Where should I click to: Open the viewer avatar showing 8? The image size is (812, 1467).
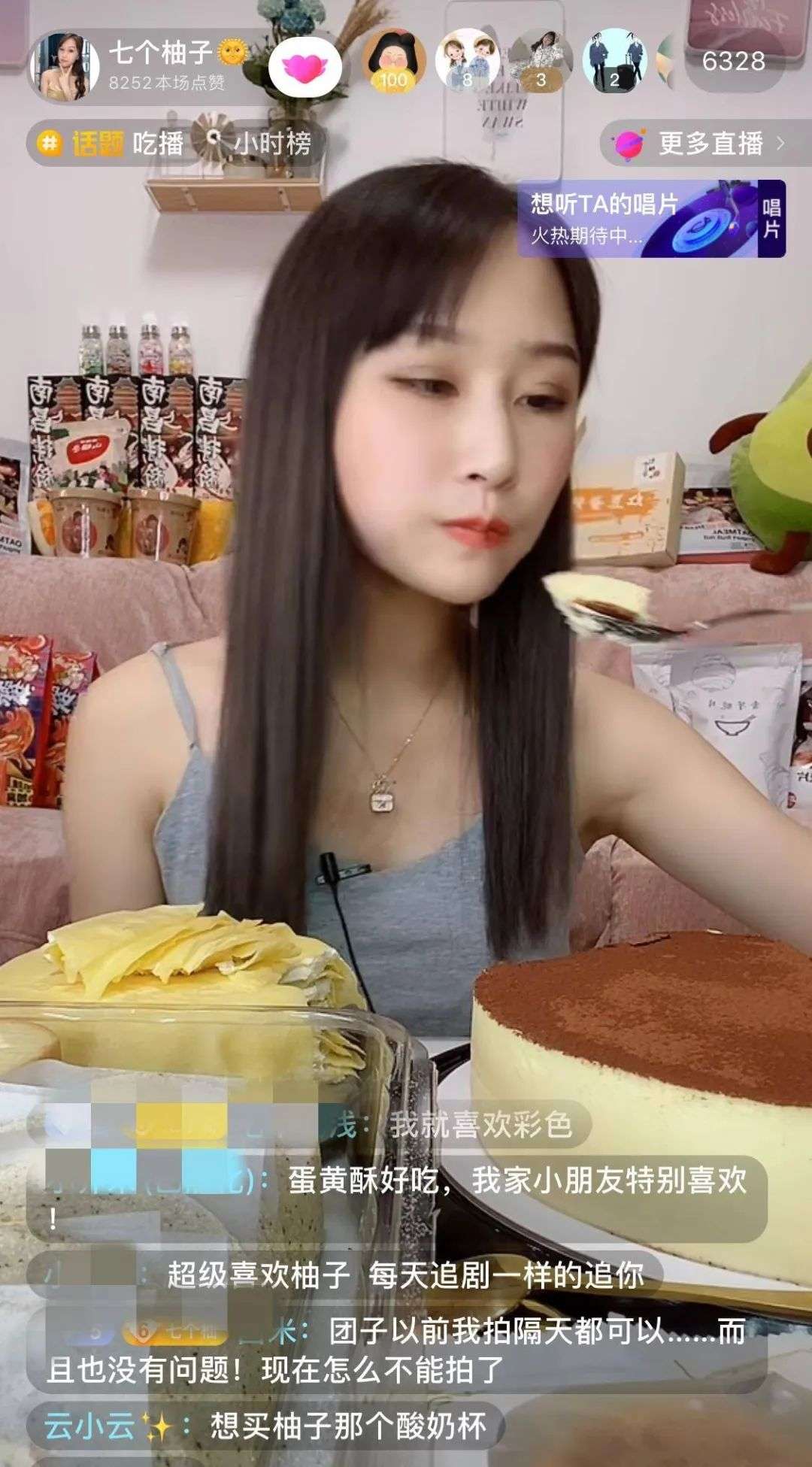tap(467, 62)
